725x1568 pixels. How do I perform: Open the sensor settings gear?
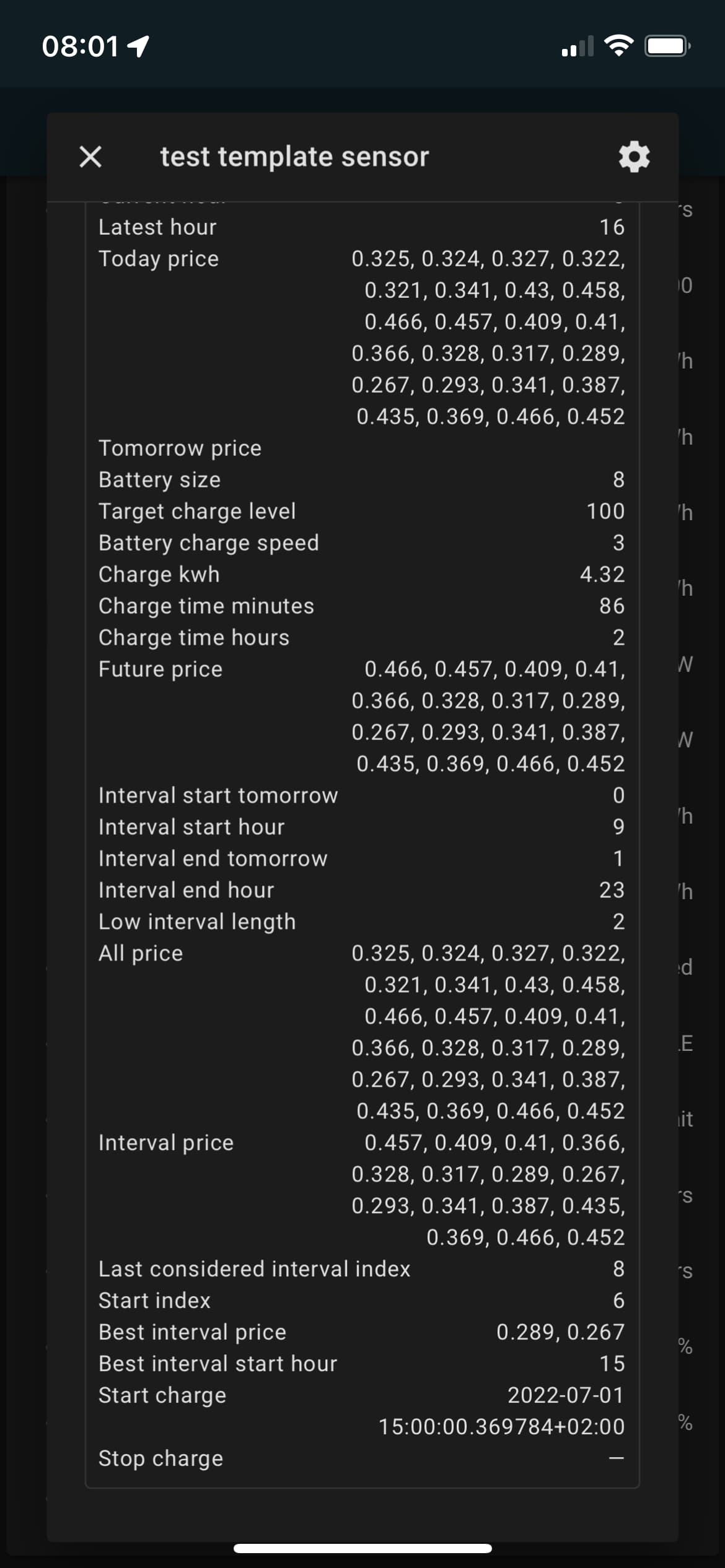634,157
